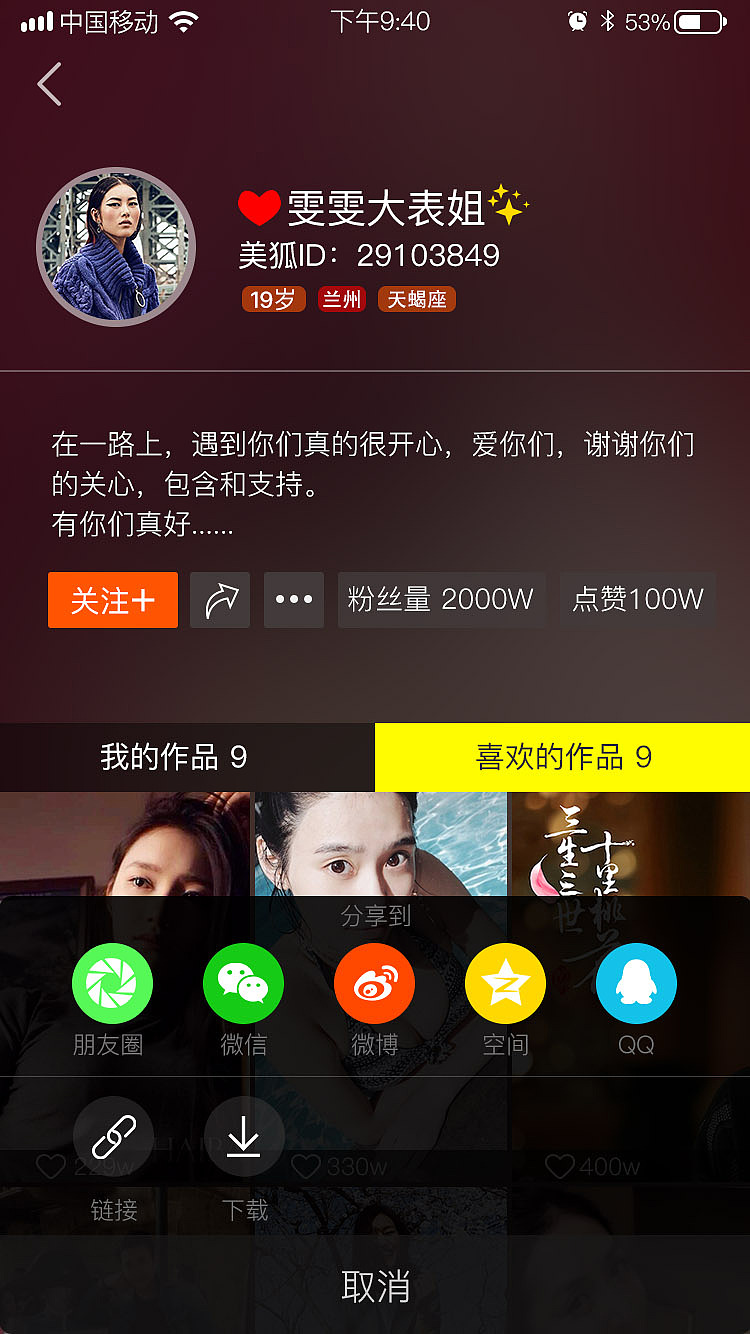The width and height of the screenshot is (750, 1334).
Task: Share to WeChat Moments (朋友圈)
Action: [x=112, y=982]
